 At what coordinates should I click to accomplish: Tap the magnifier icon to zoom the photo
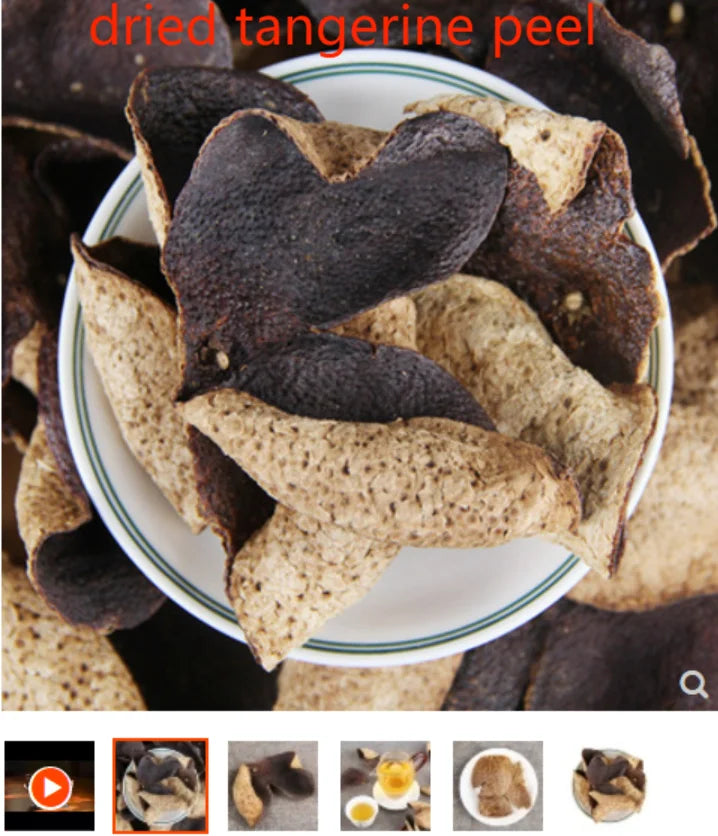click(693, 684)
